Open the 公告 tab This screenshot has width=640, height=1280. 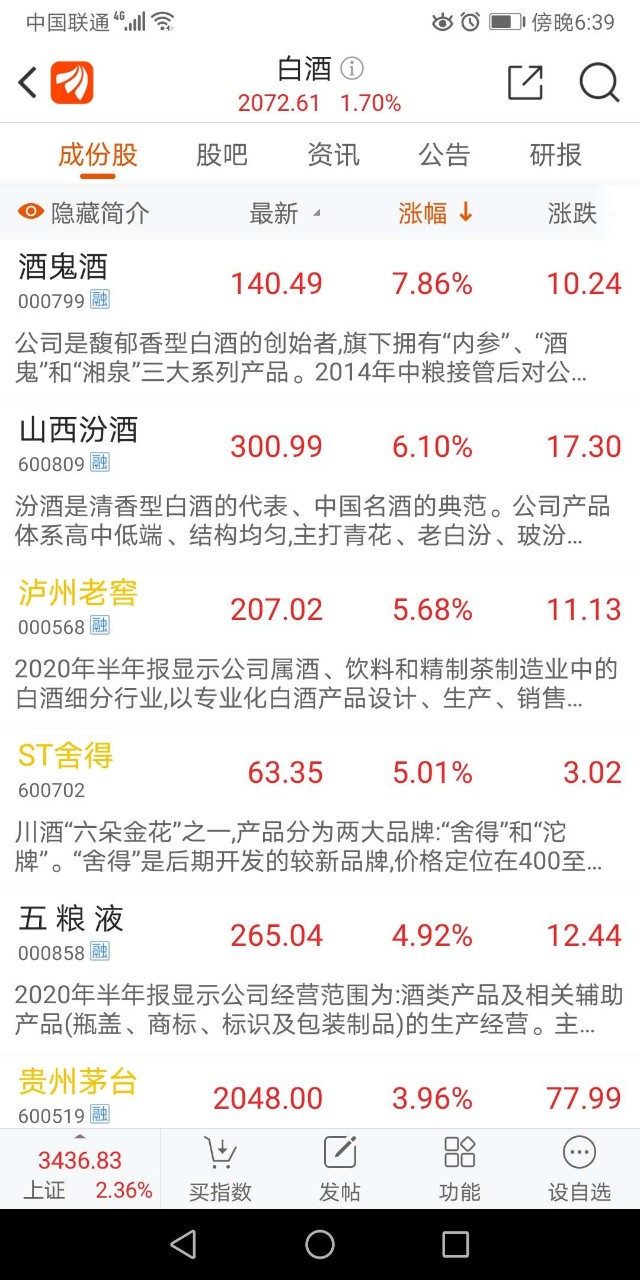[444, 155]
